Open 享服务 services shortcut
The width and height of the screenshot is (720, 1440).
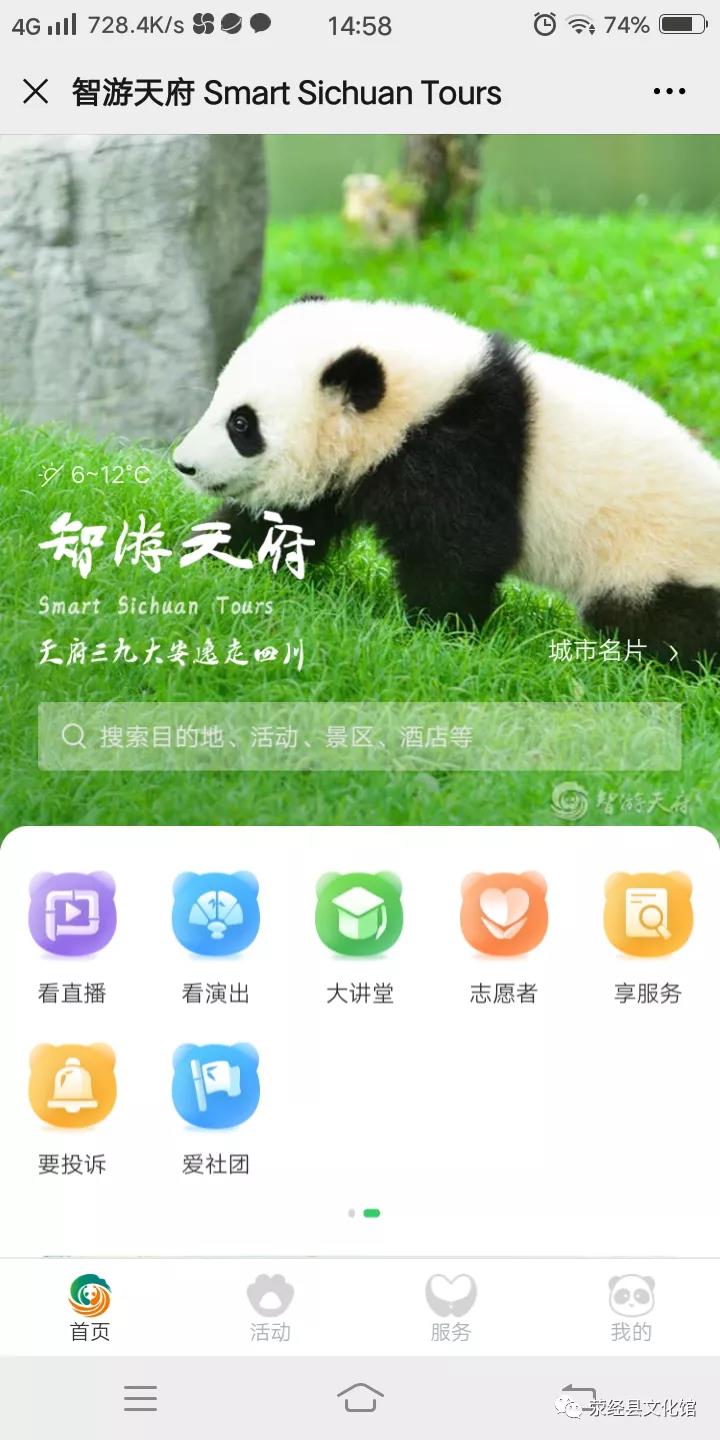click(x=648, y=935)
